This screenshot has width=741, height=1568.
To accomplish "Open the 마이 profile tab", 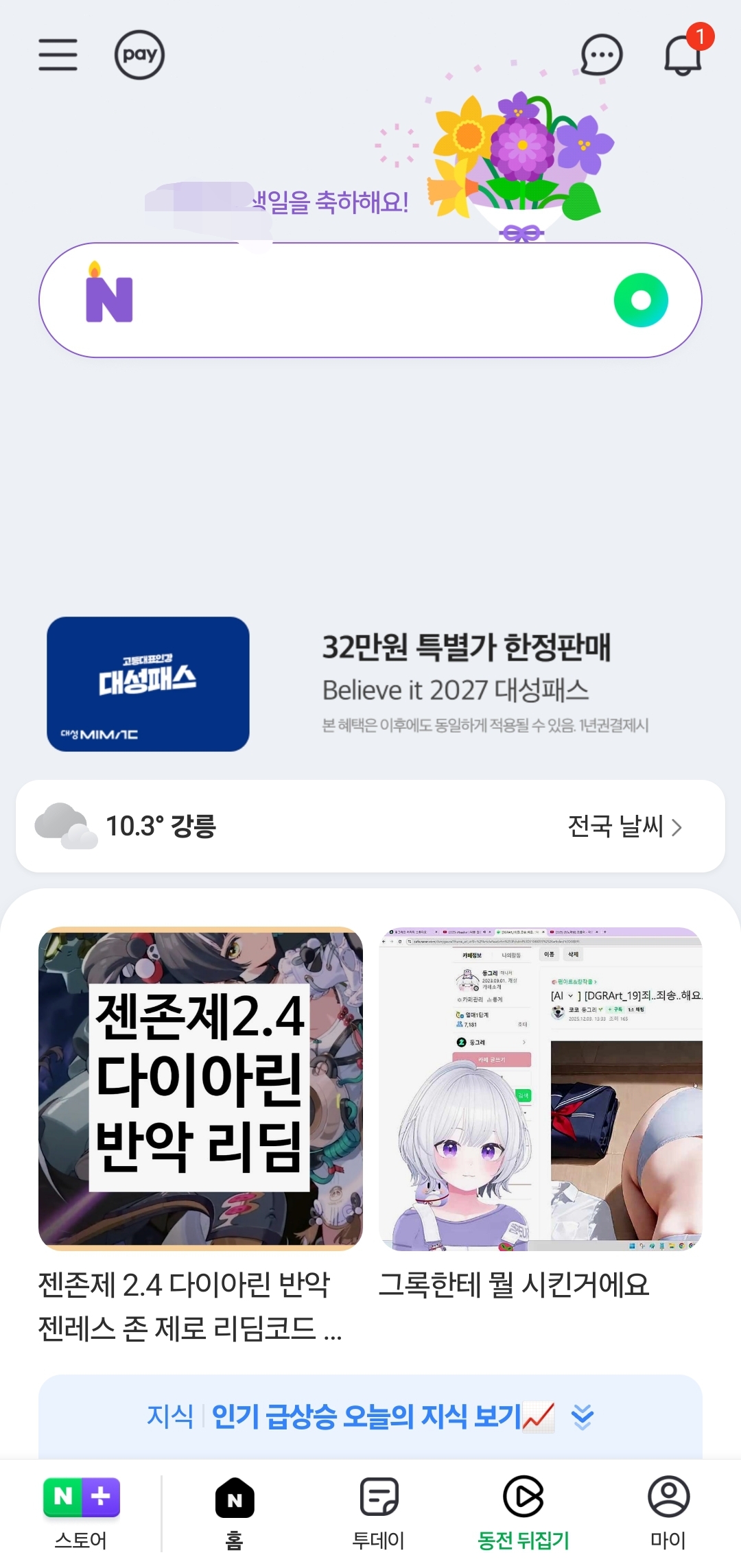I will (x=668, y=1513).
